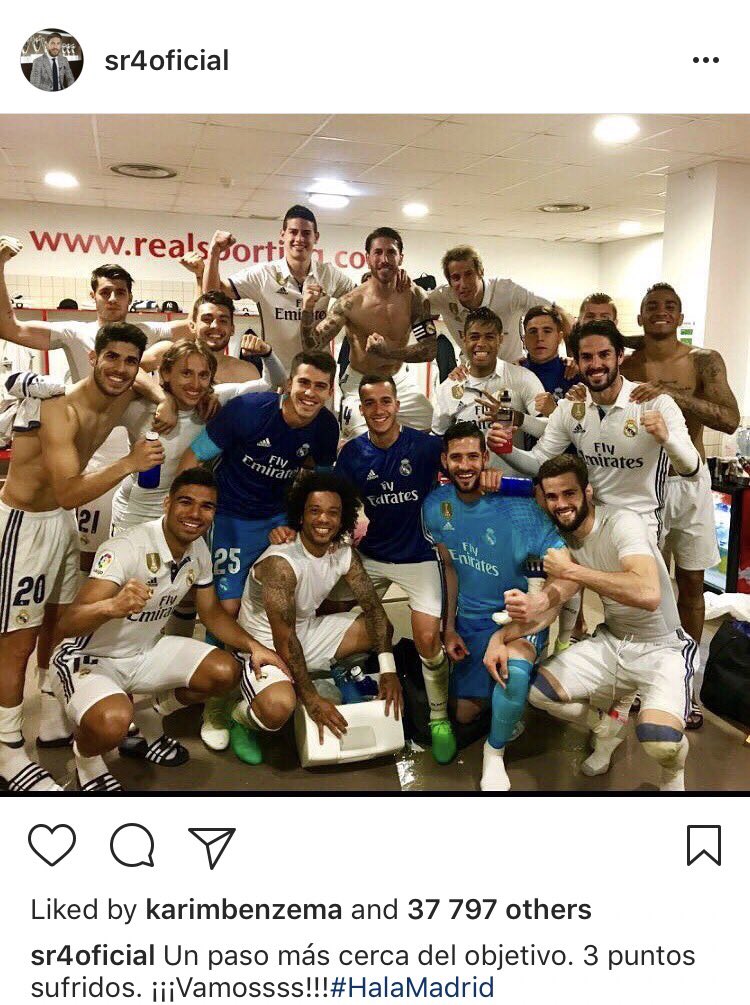Open the post's three-dot overflow menu
The width and height of the screenshot is (750, 1005).
click(705, 61)
